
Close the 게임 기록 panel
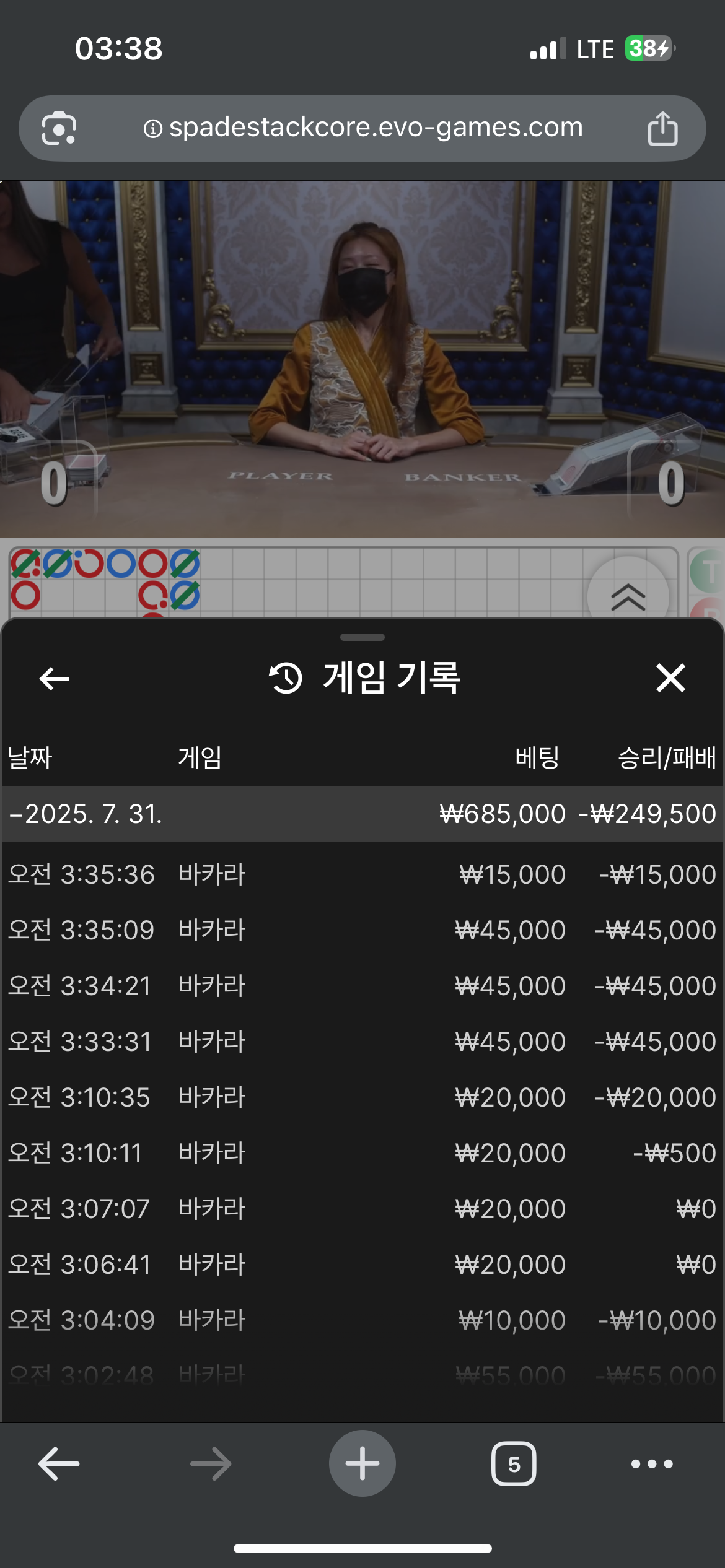[670, 677]
